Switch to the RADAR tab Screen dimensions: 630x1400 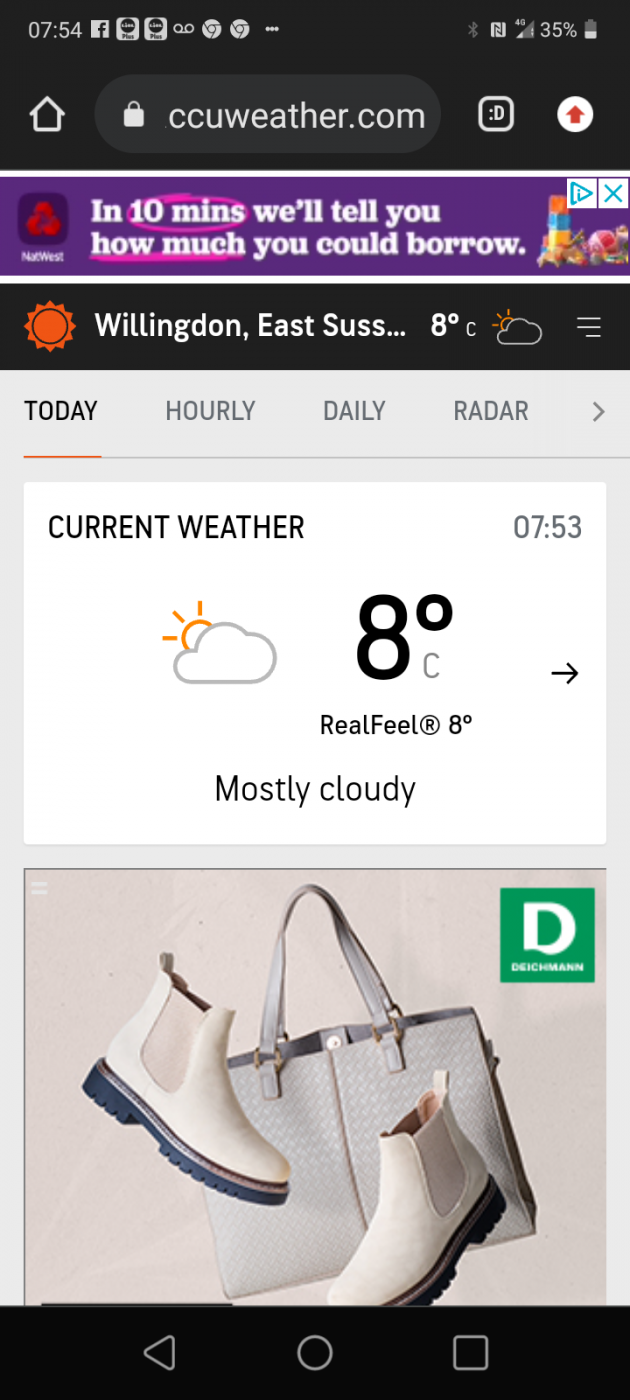491,411
